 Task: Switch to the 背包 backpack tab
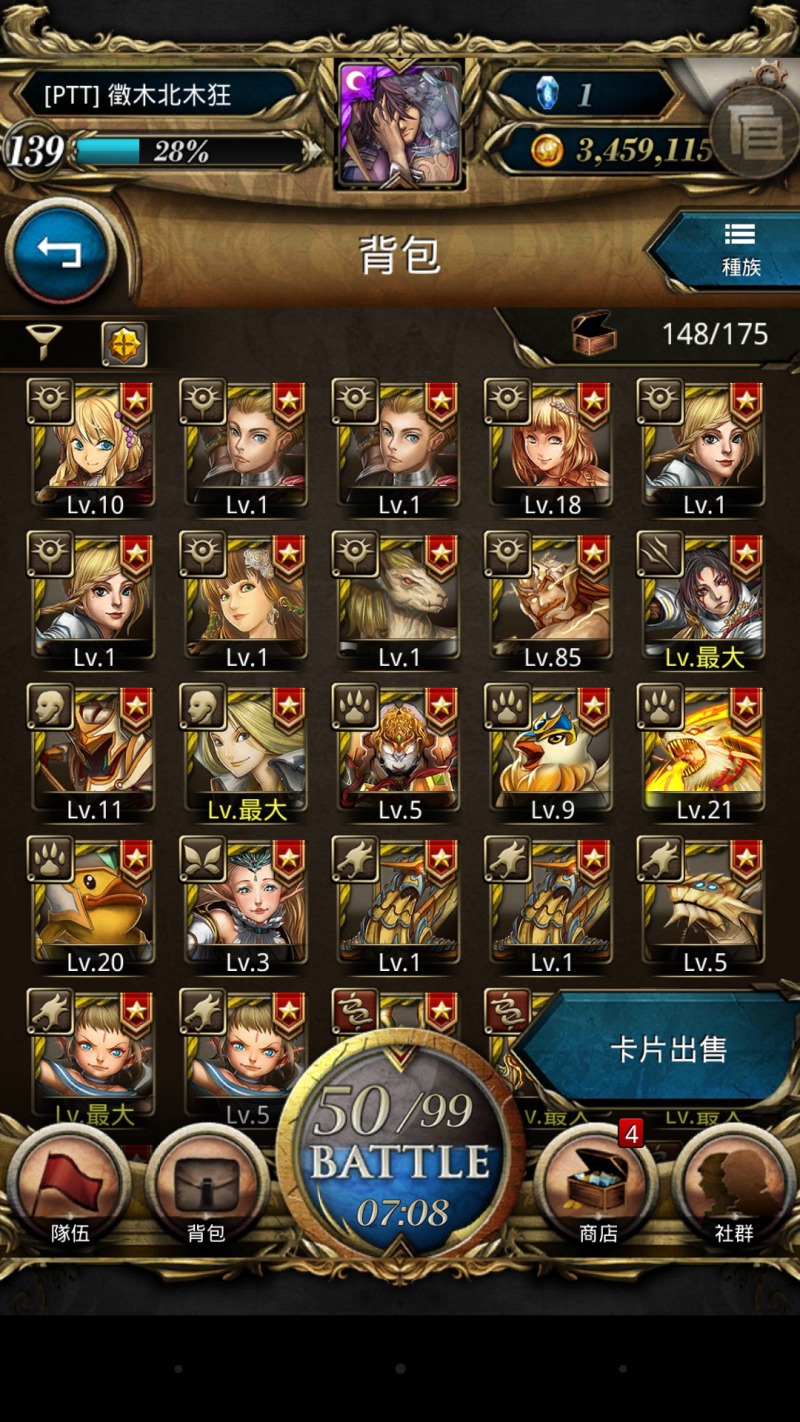click(x=206, y=1188)
